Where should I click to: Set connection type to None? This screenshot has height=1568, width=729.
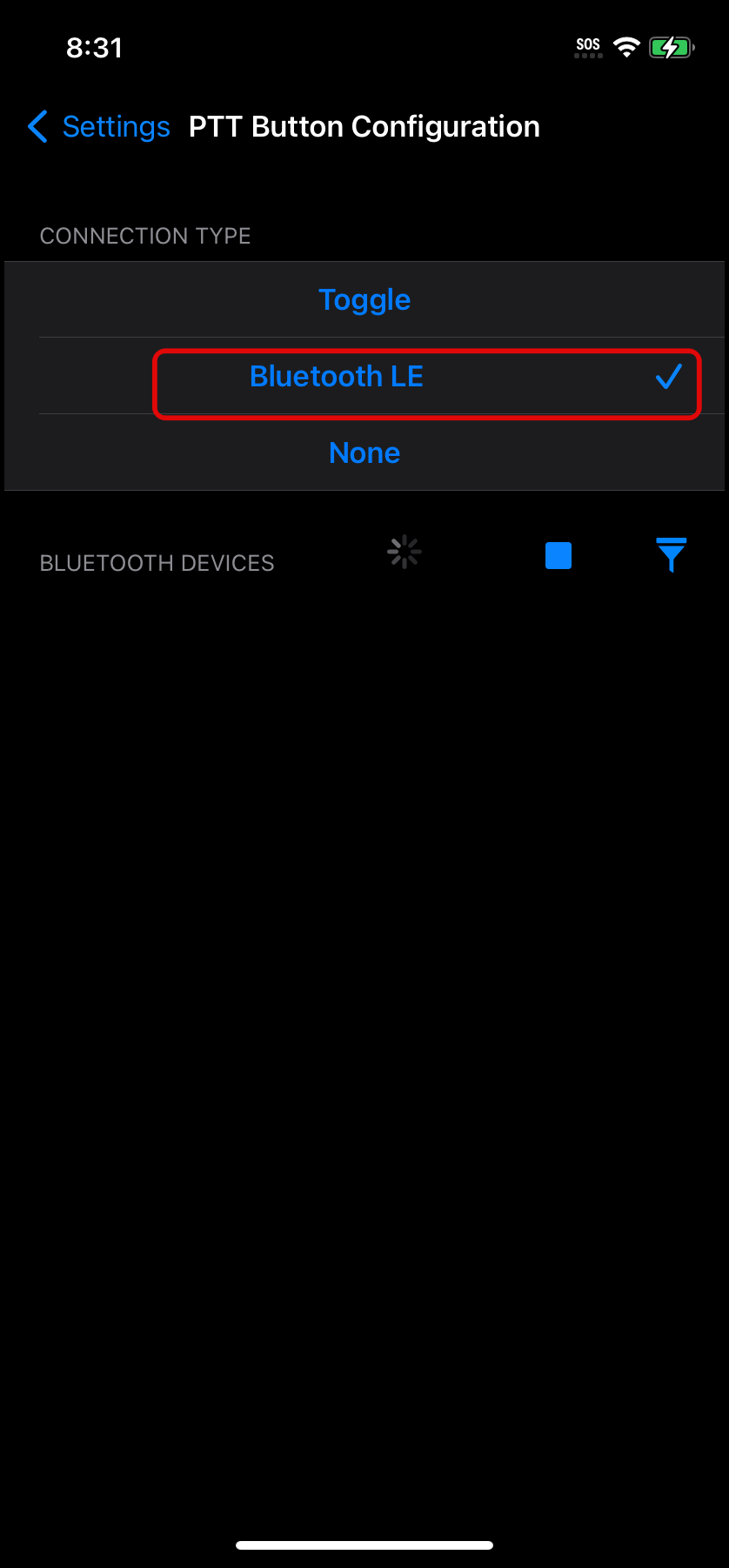364,452
